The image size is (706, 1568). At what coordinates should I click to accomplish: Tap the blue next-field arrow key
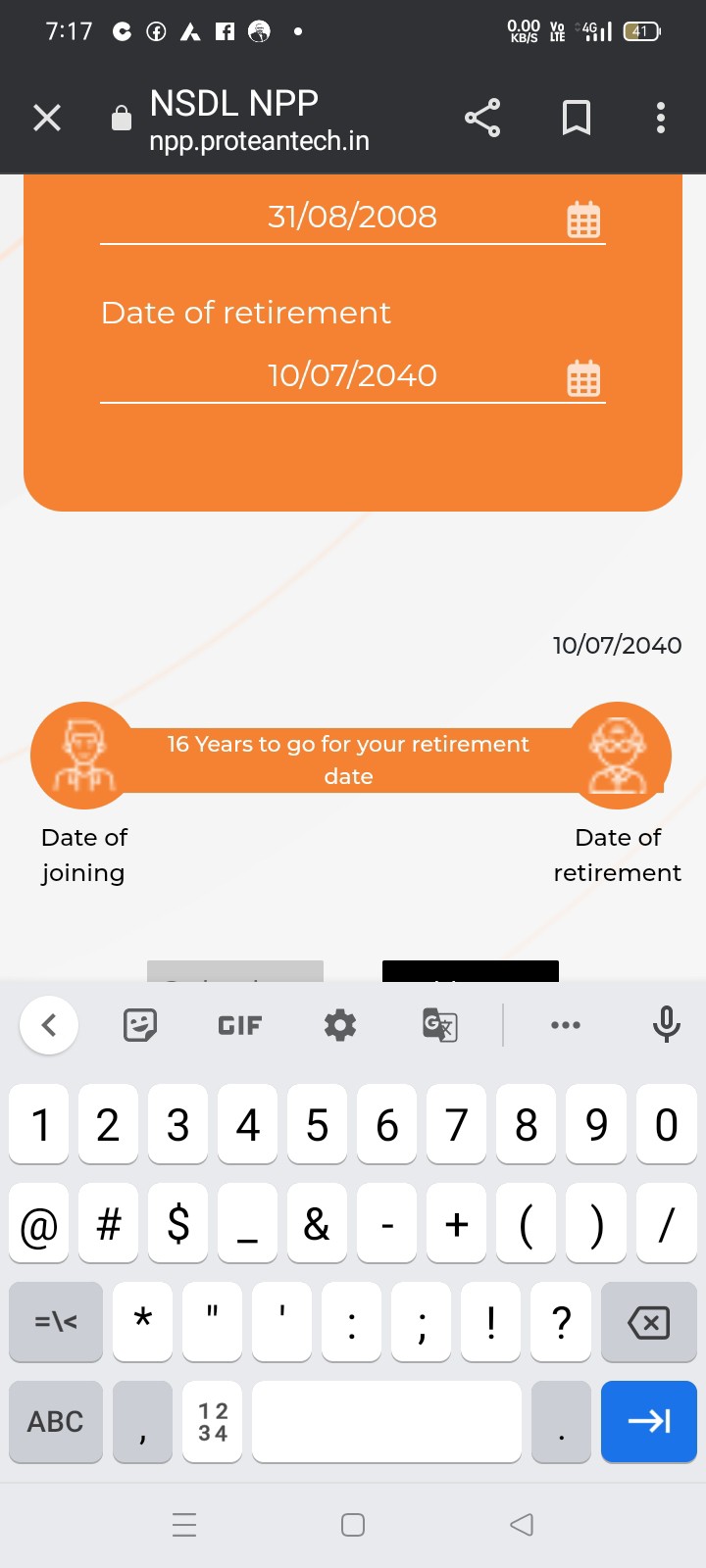coord(648,1421)
